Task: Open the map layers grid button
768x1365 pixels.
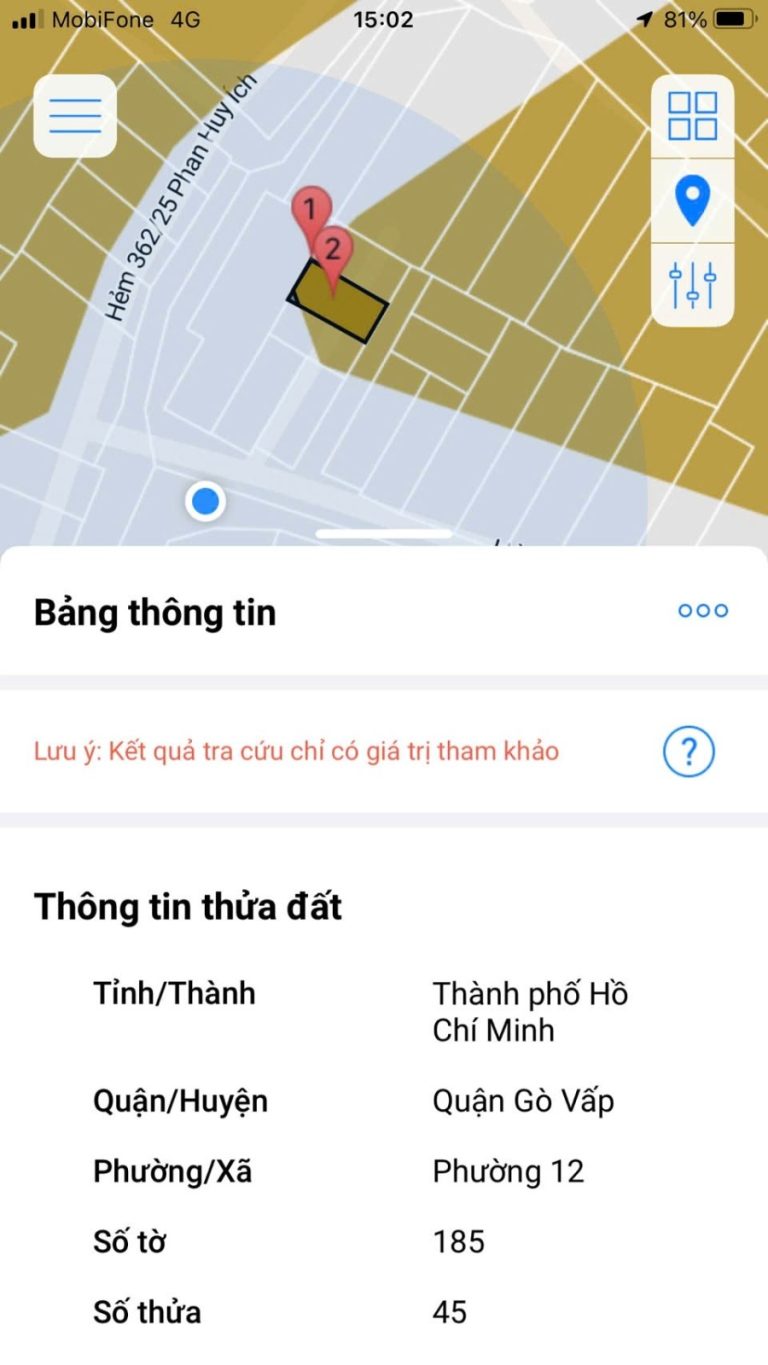Action: tap(692, 116)
